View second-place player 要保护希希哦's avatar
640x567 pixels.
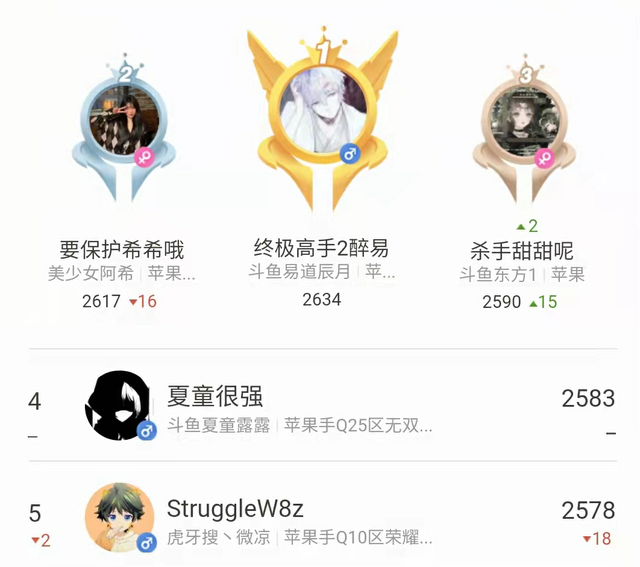124,120
